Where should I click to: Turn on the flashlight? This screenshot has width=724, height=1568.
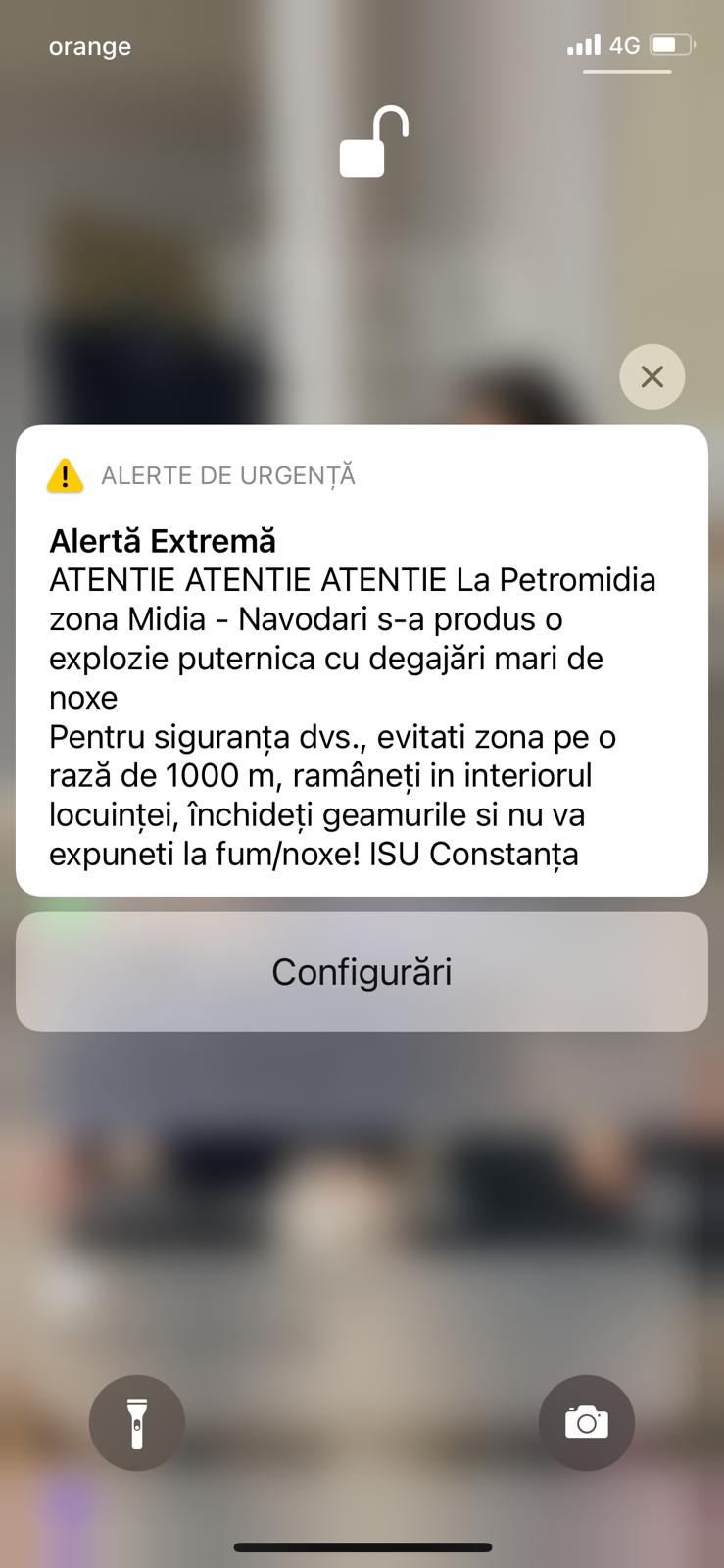point(137,1423)
